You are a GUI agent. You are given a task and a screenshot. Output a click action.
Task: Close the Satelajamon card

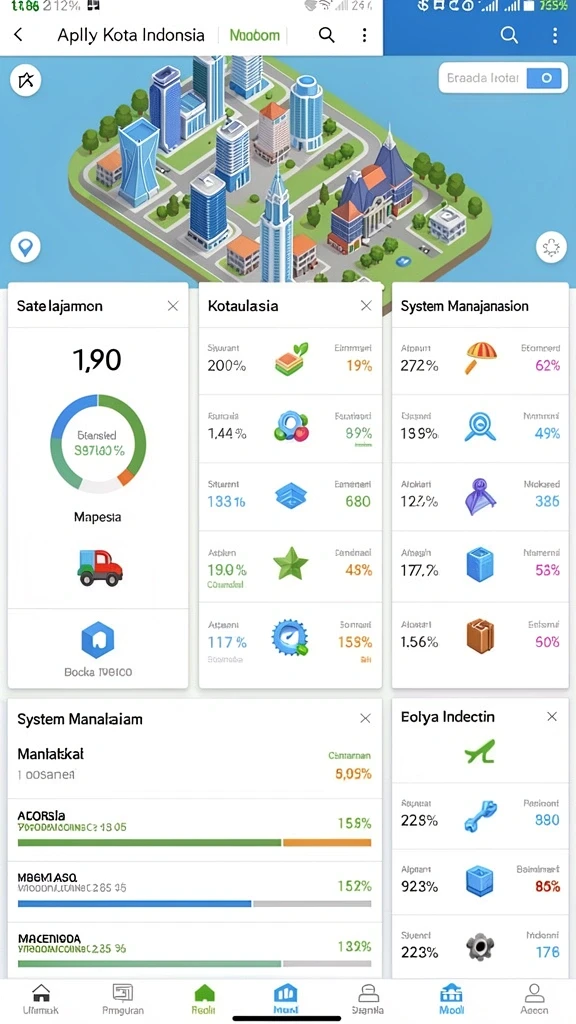click(173, 306)
